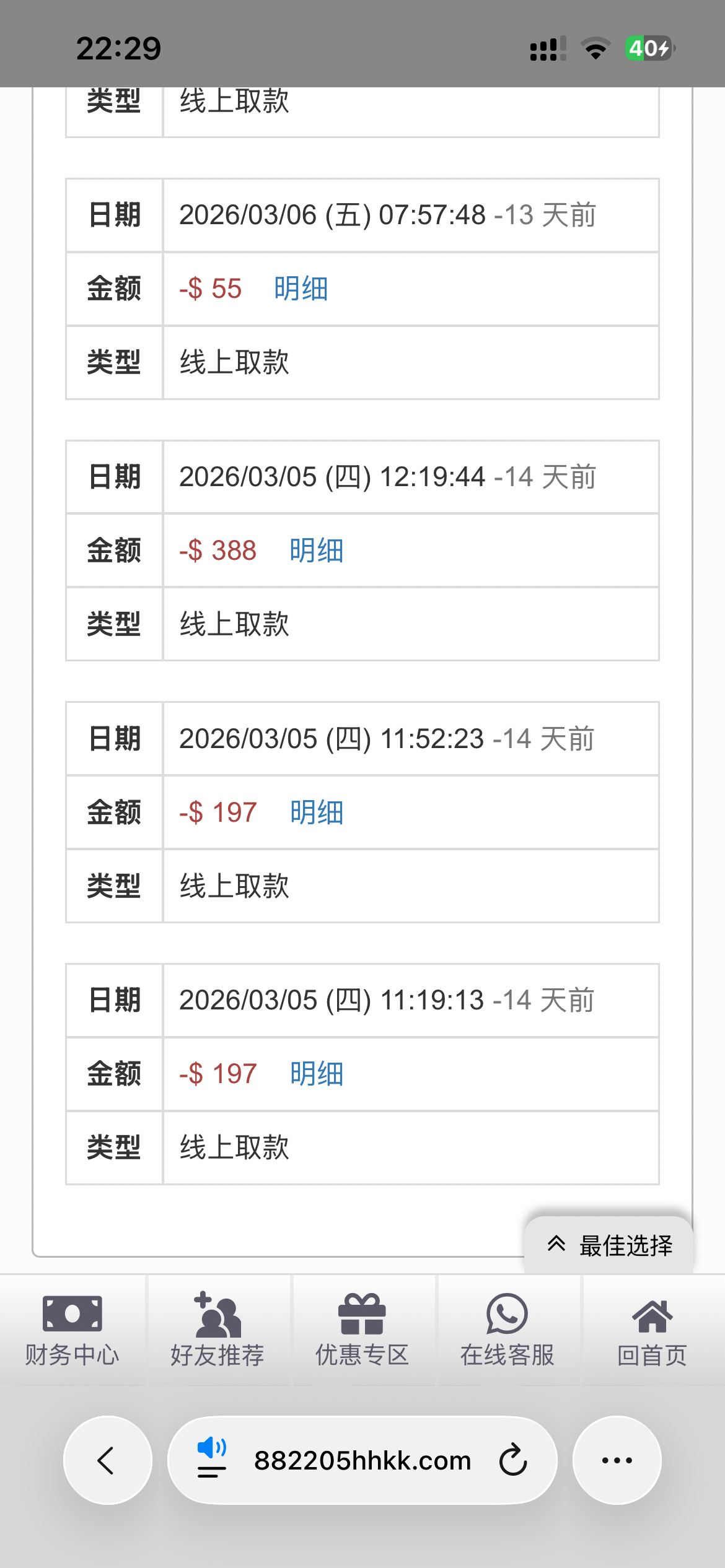725x1568 pixels.
Task: Open the browser more options menu
Action: [617, 1460]
